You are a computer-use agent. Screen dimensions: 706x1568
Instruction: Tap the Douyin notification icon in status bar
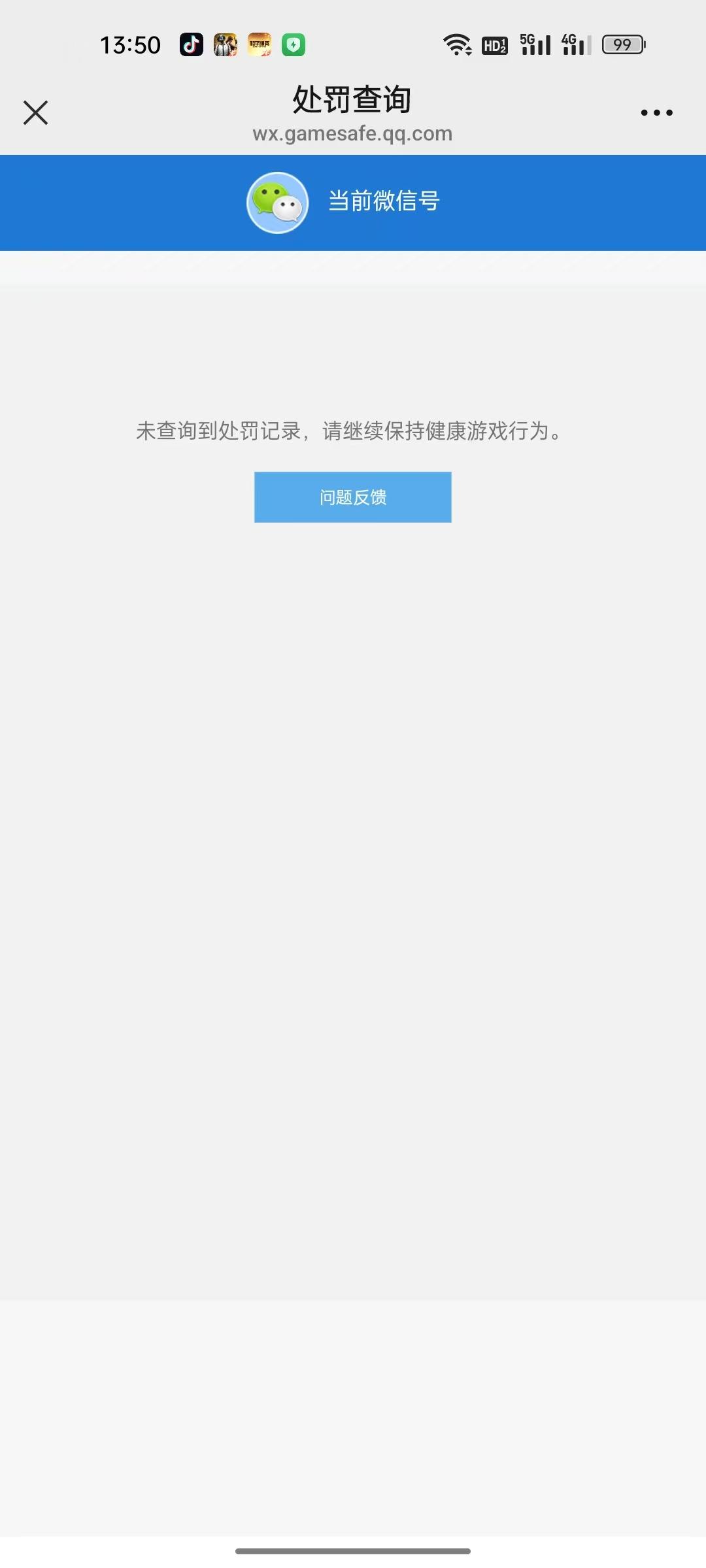pos(191,44)
